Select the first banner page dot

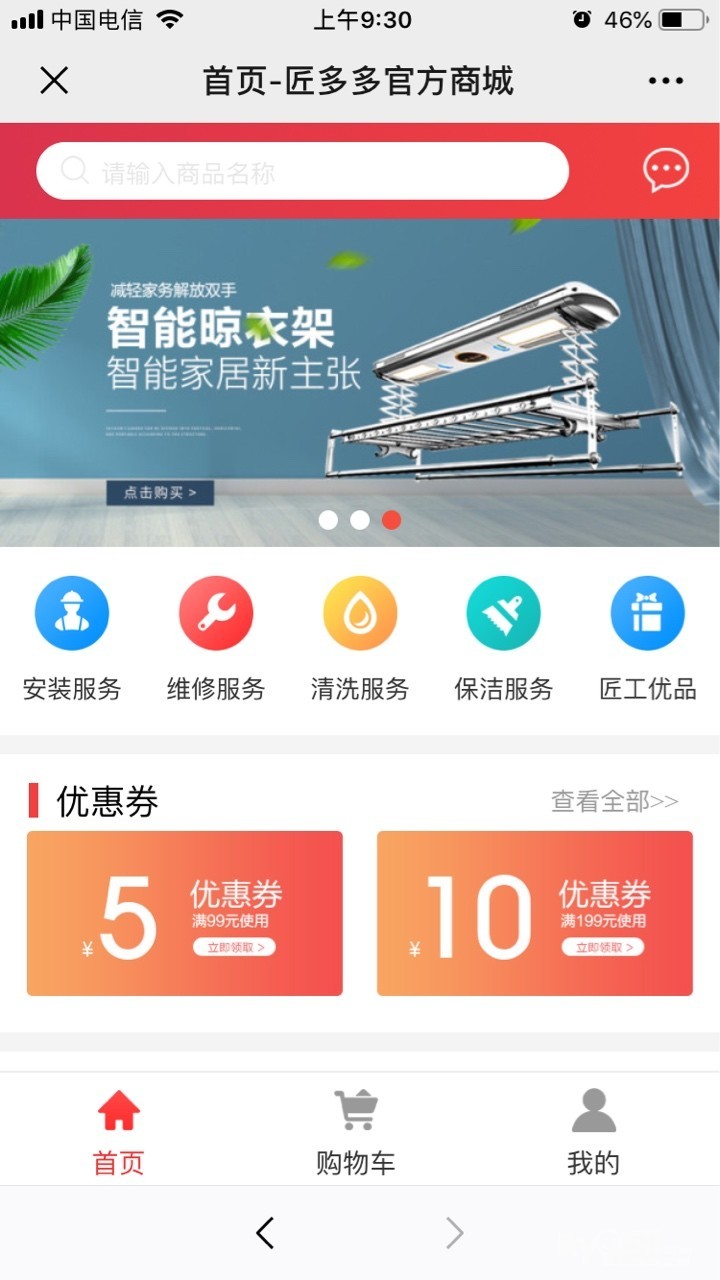pyautogui.click(x=328, y=520)
